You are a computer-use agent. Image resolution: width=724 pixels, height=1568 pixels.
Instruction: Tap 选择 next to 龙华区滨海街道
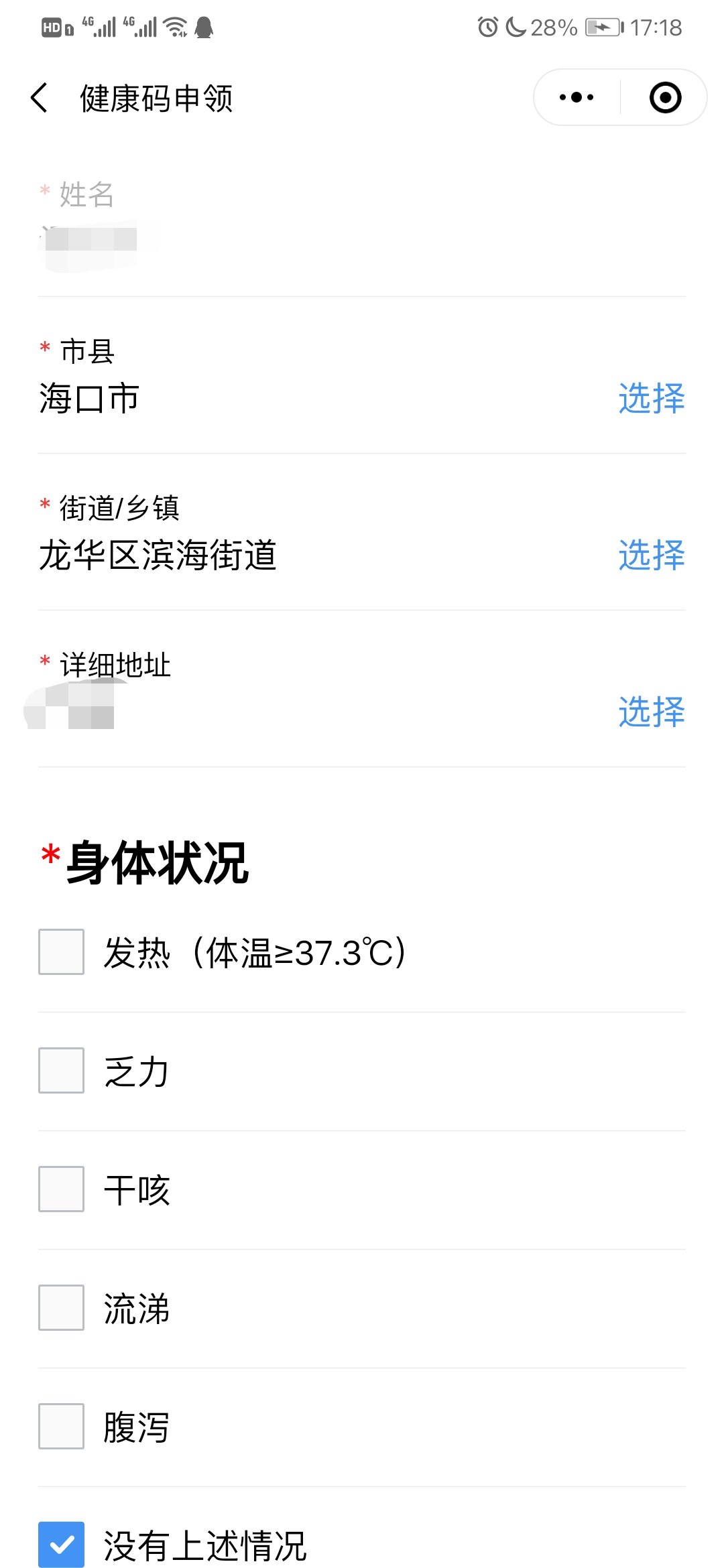point(651,556)
